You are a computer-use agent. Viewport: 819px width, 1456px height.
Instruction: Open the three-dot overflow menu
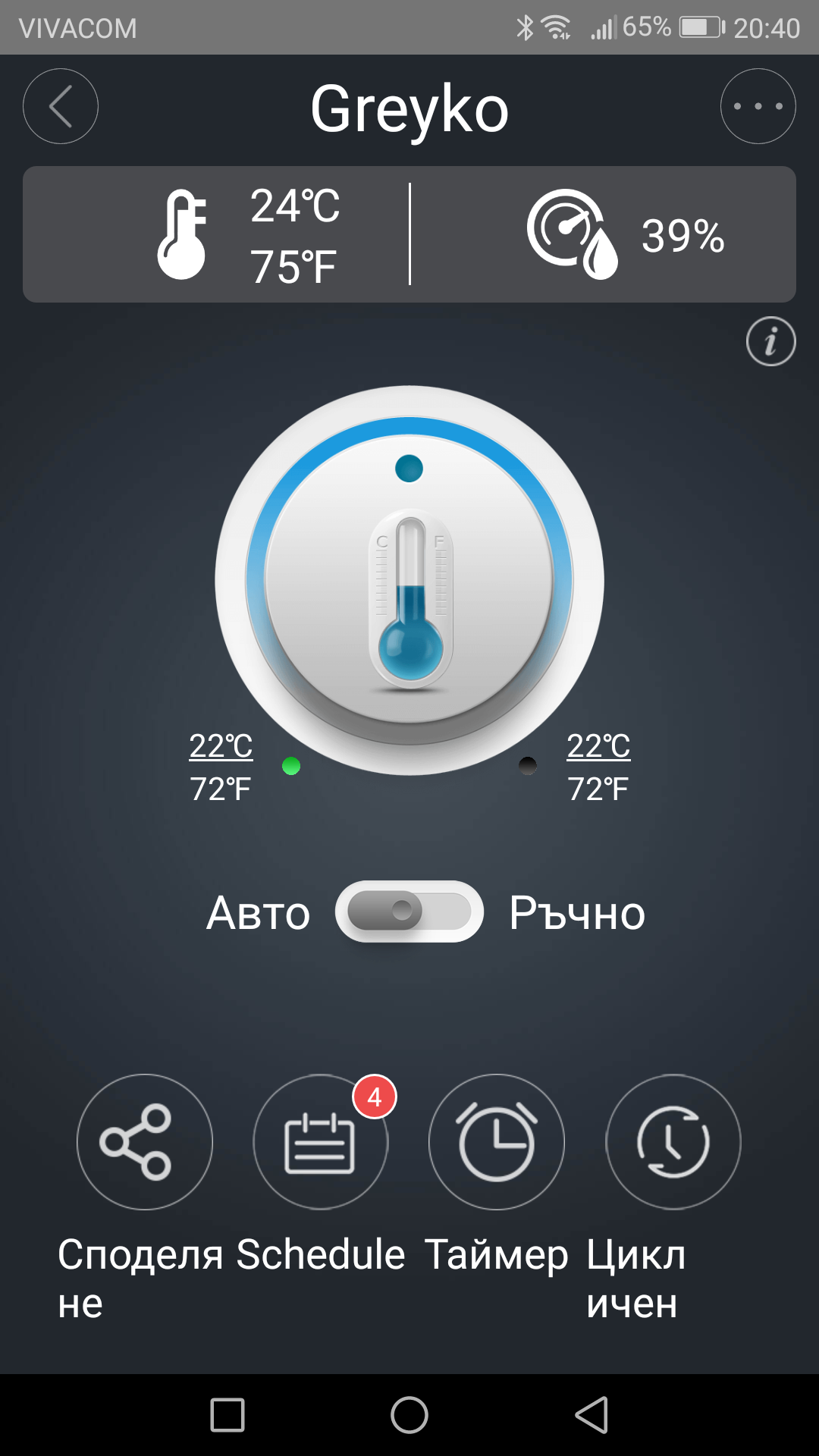coord(758,106)
